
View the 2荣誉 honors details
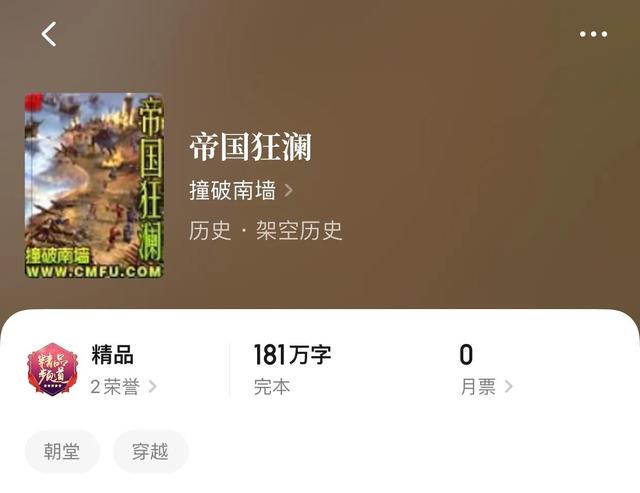[123, 387]
